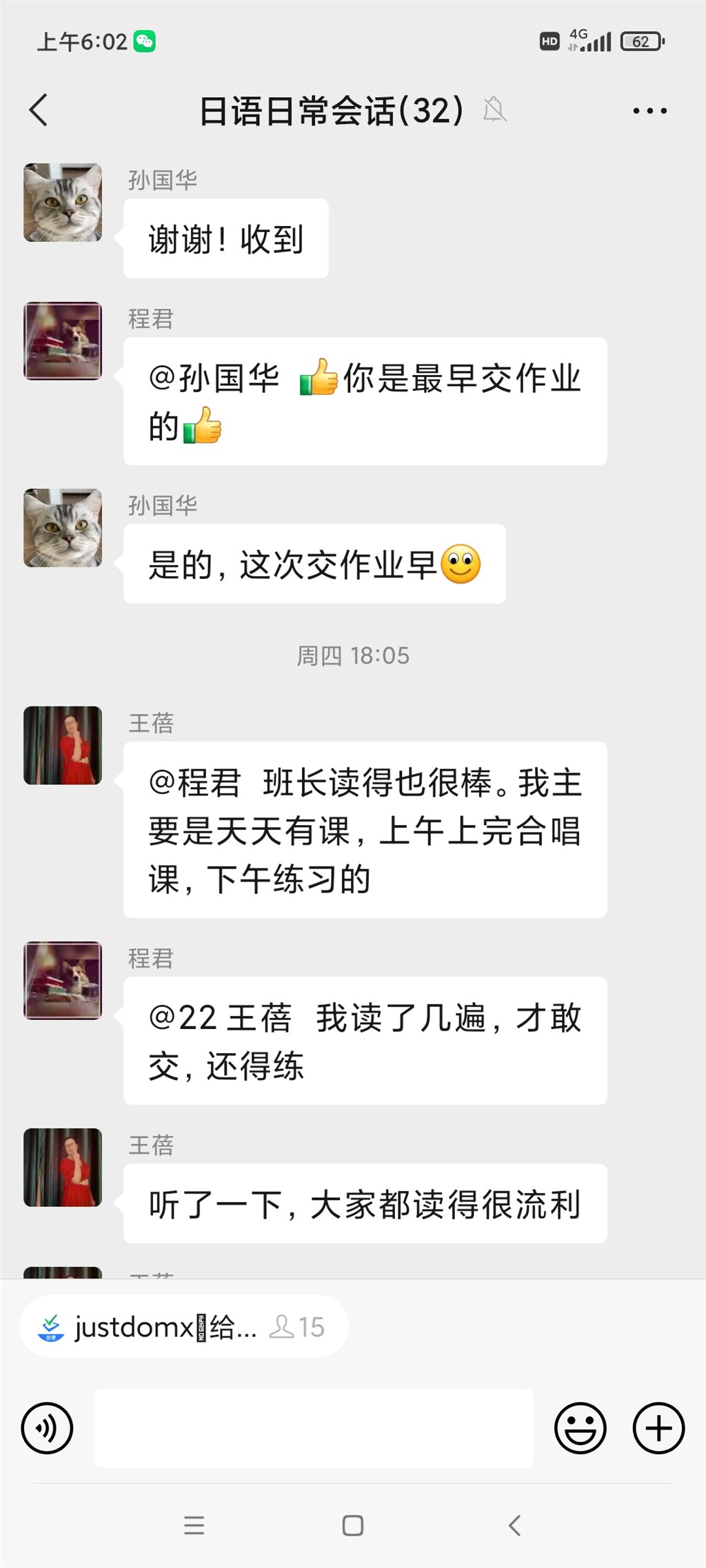This screenshot has height=1568, width=706.
Task: Tap the system home button
Action: point(352,1525)
